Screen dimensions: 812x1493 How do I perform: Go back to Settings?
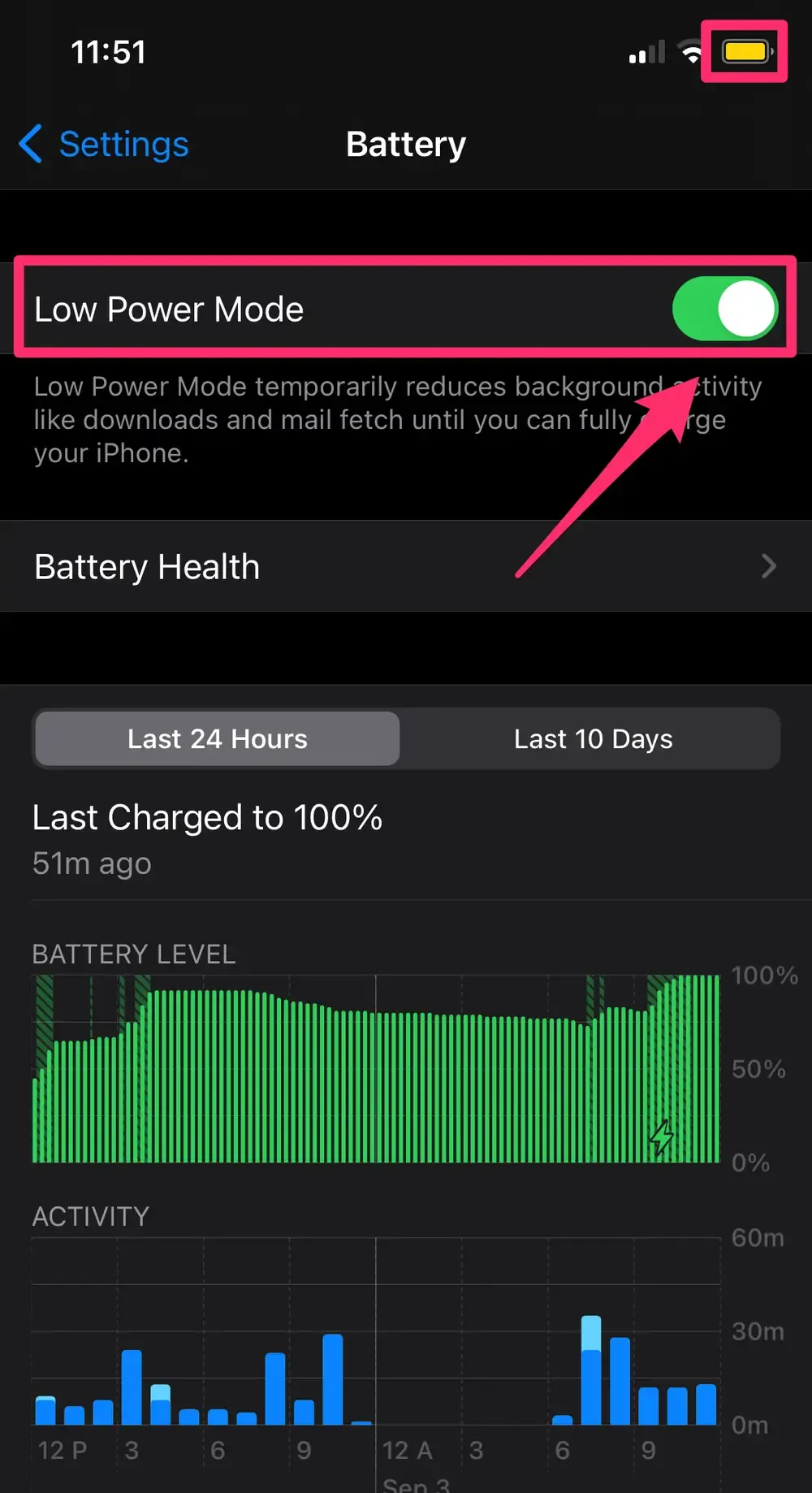click(104, 145)
